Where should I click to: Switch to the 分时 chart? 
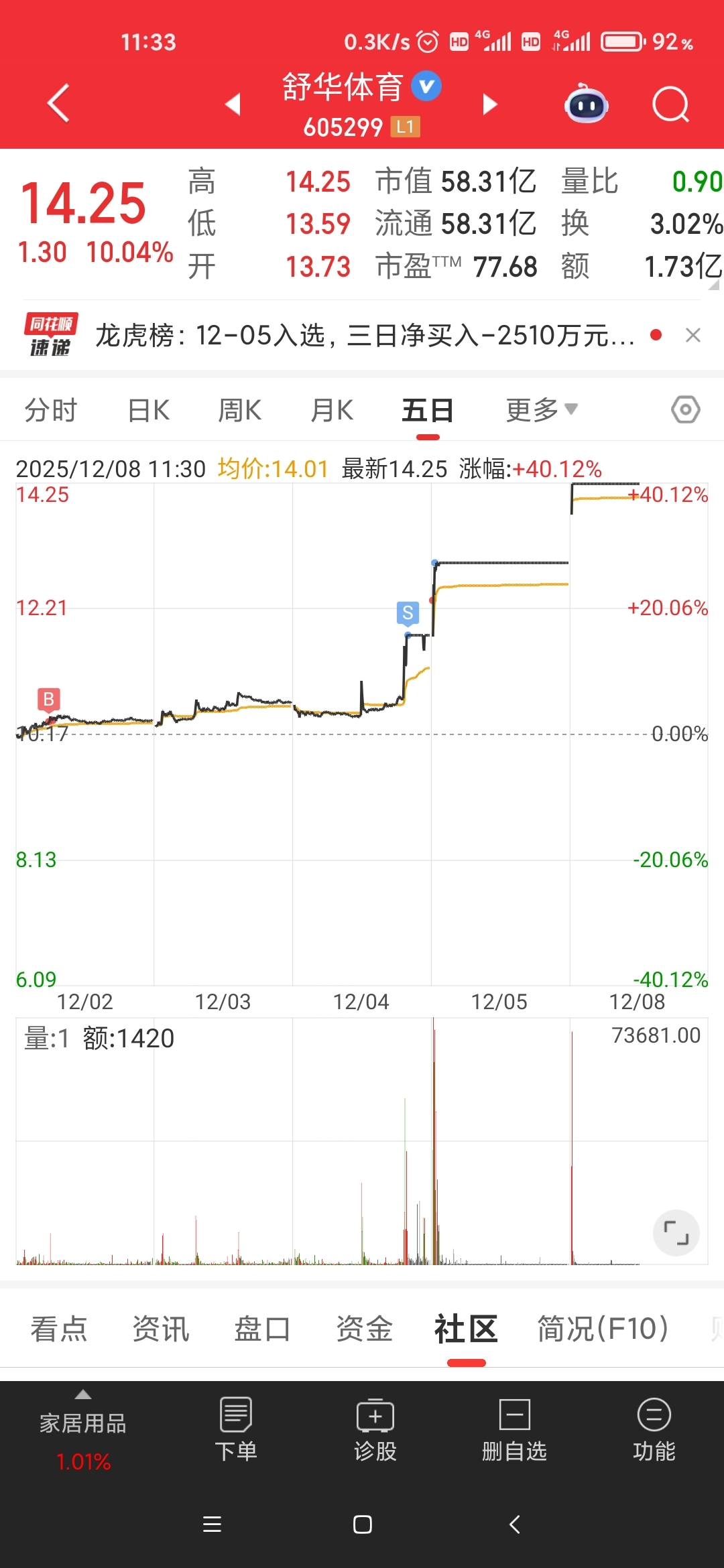51,410
